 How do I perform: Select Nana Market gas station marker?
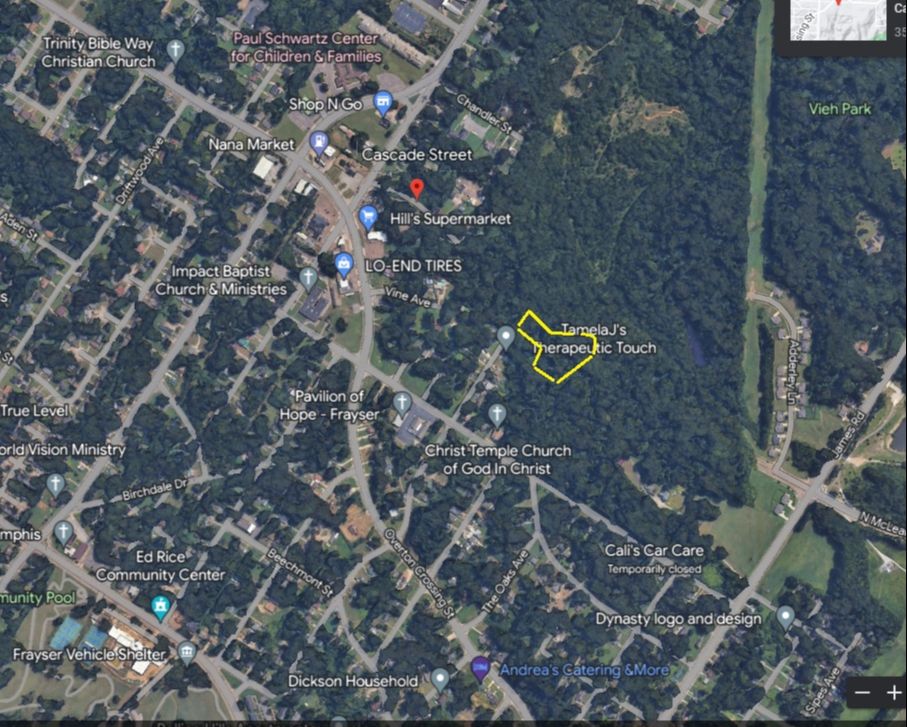[x=319, y=143]
